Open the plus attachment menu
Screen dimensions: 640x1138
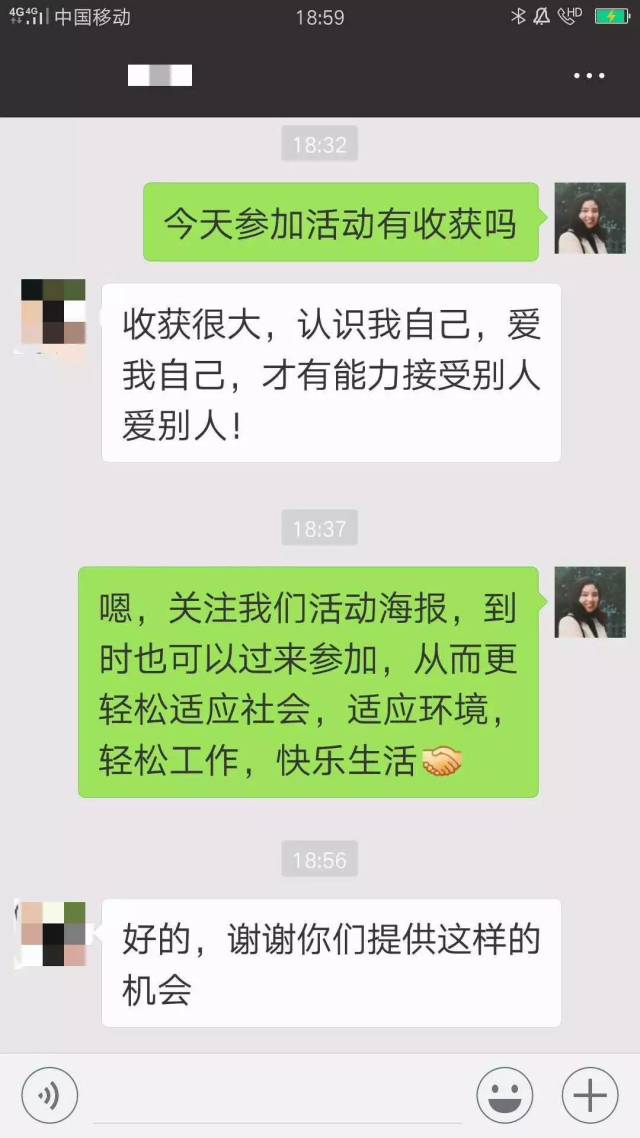[590, 1095]
